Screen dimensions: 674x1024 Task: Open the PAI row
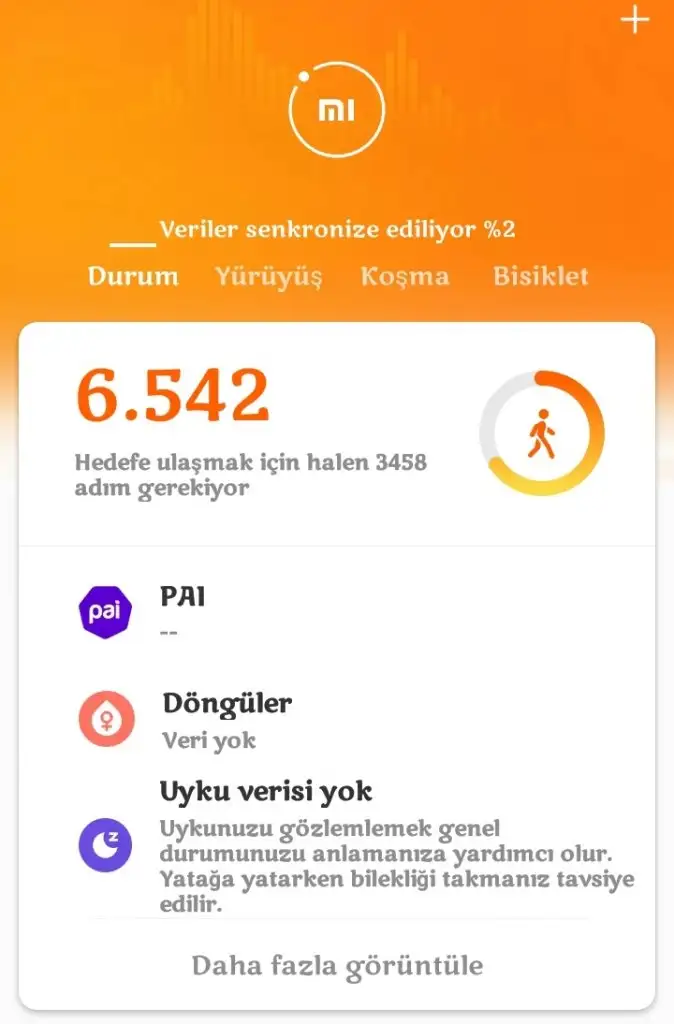[336, 610]
